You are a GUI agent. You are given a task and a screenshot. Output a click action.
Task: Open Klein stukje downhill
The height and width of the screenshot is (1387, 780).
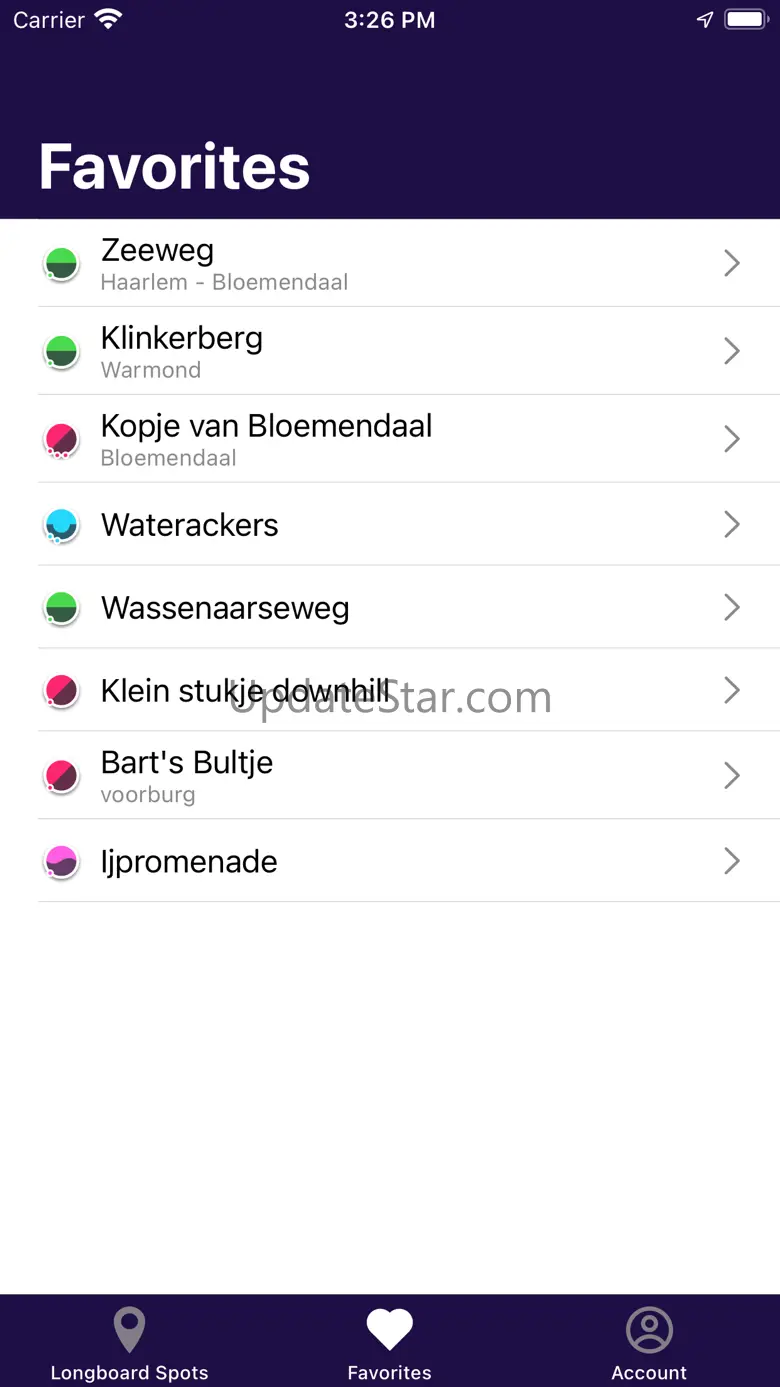[390, 691]
